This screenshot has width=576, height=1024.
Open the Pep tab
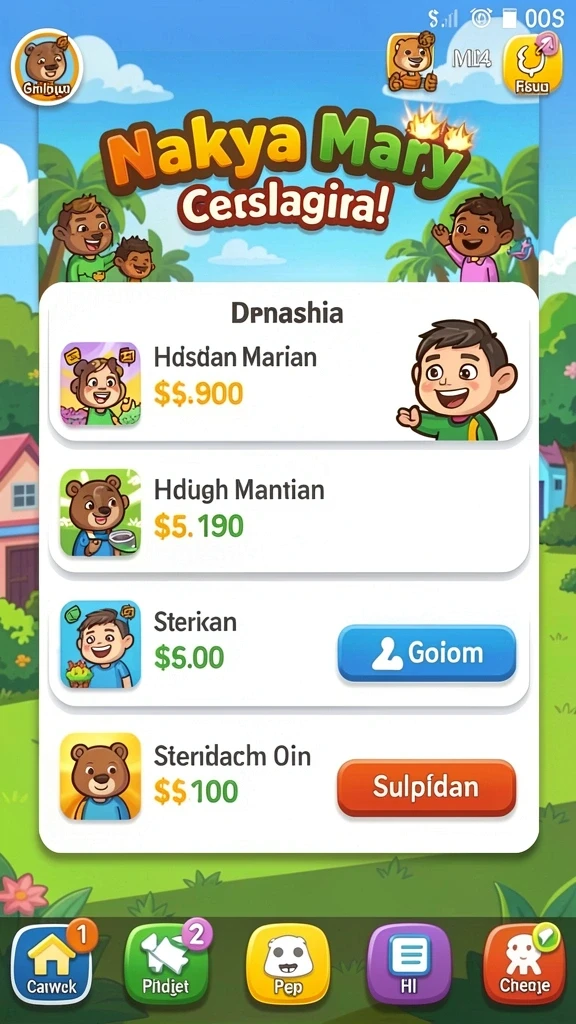point(288,965)
